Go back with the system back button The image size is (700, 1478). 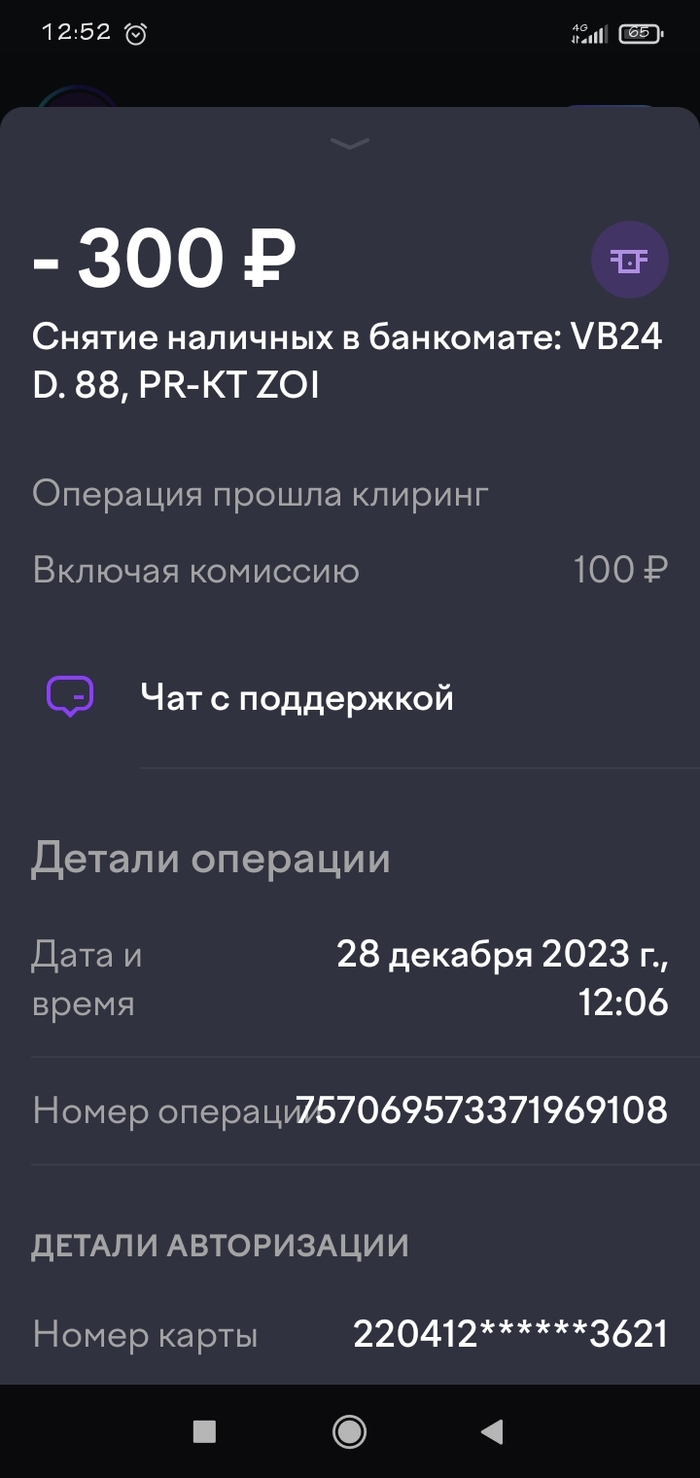tap(492, 1432)
